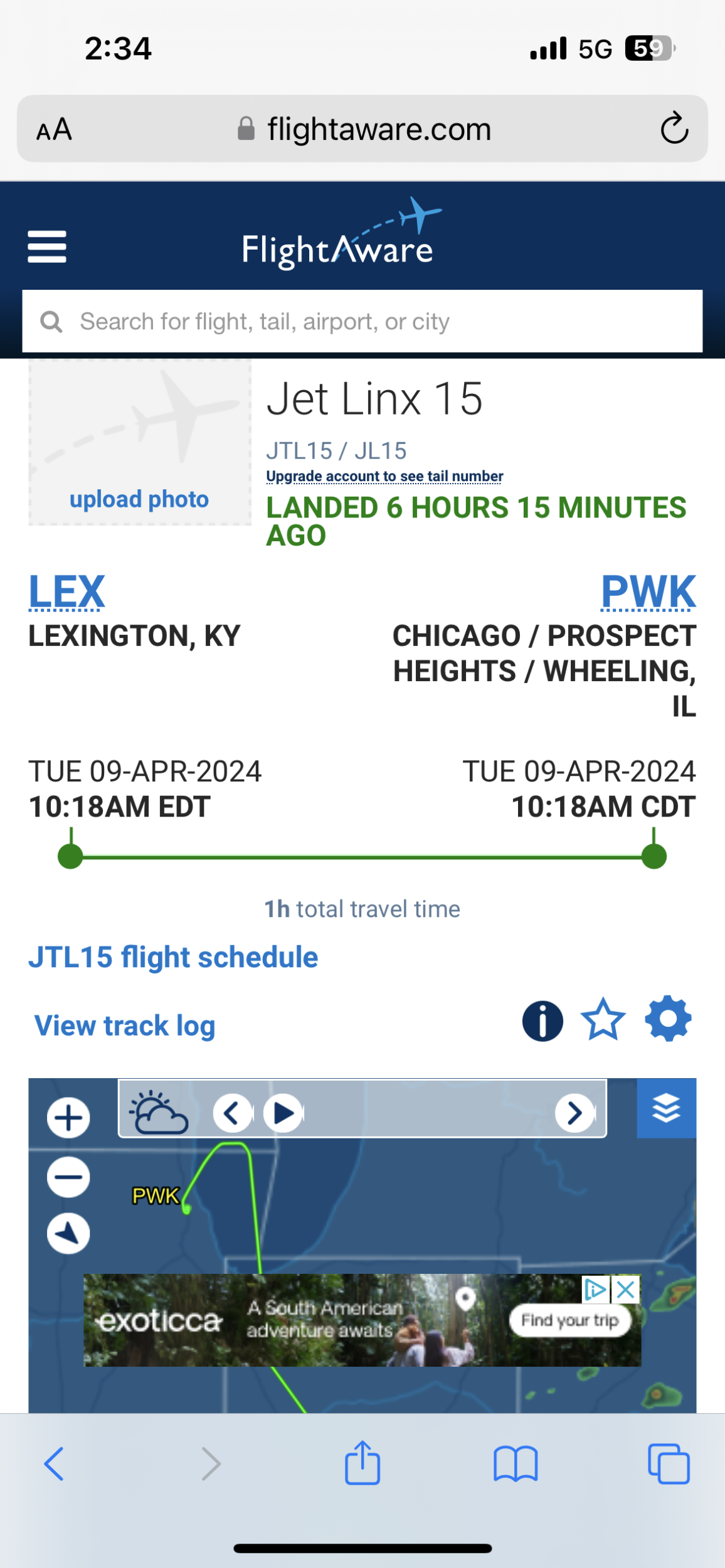The height and width of the screenshot is (1568, 725).
Task: Open JTL15 flight schedule
Action: [x=173, y=958]
